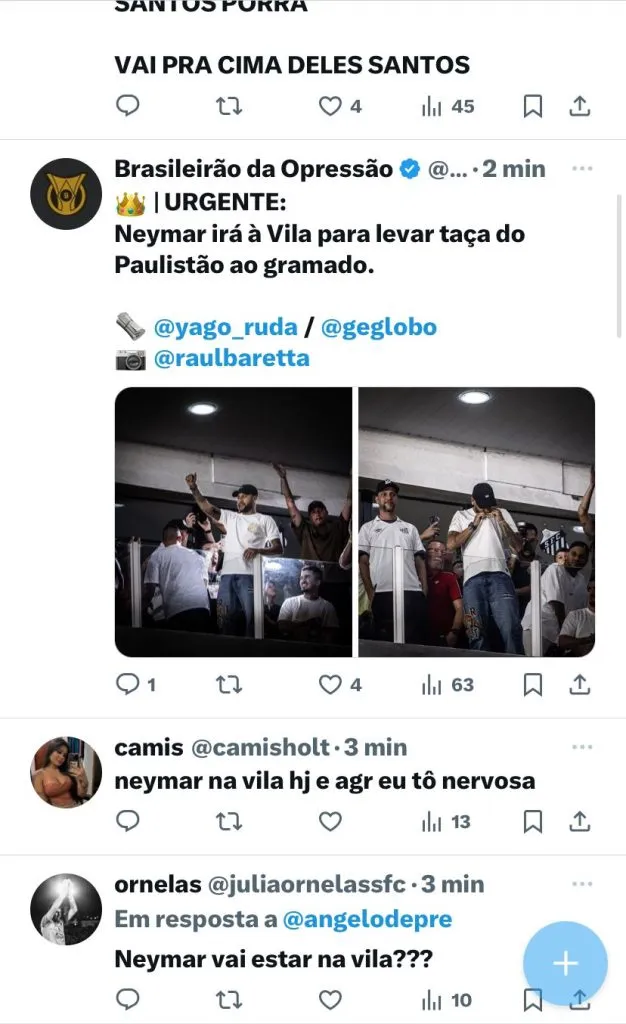Like the Brasileirão da Opressão post
Screen dimensions: 626x1024
pos(330,685)
